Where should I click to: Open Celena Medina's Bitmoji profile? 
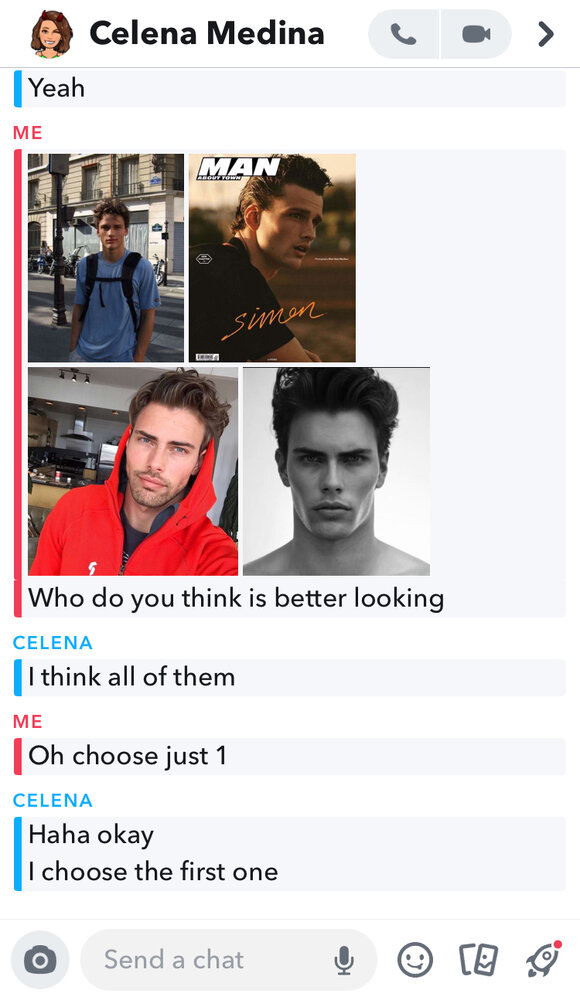52,33
